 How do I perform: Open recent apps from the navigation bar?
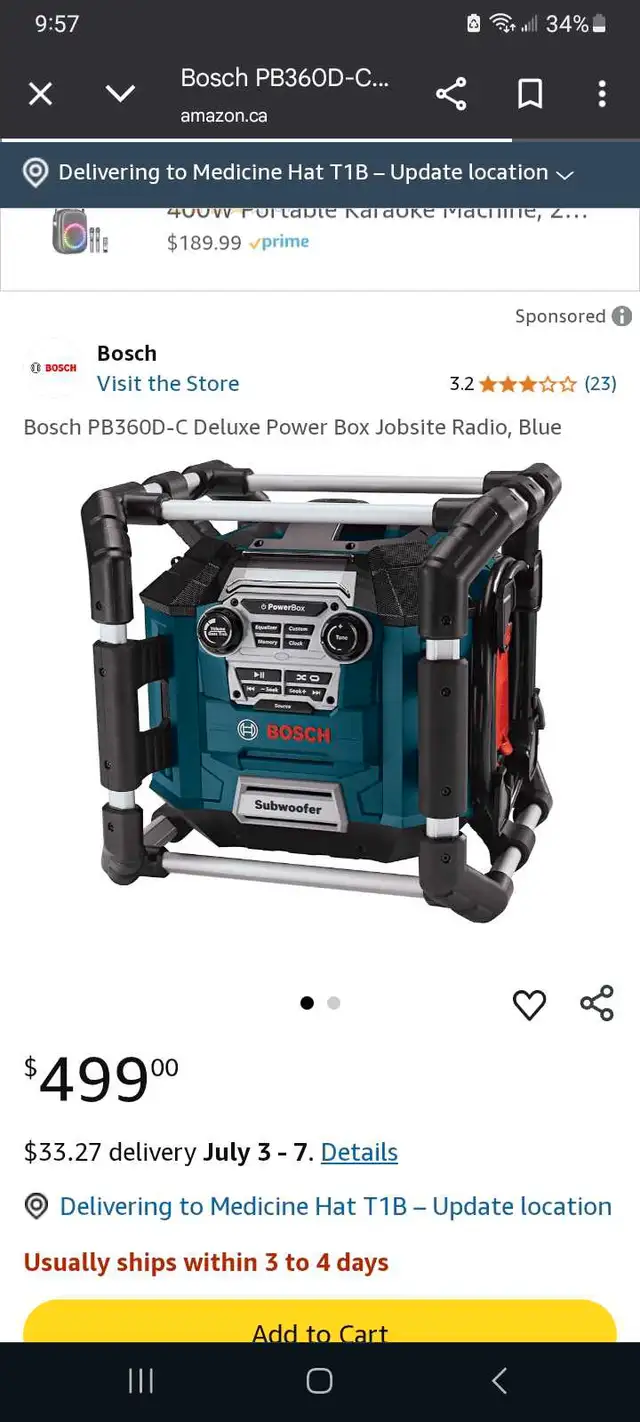(x=141, y=1381)
